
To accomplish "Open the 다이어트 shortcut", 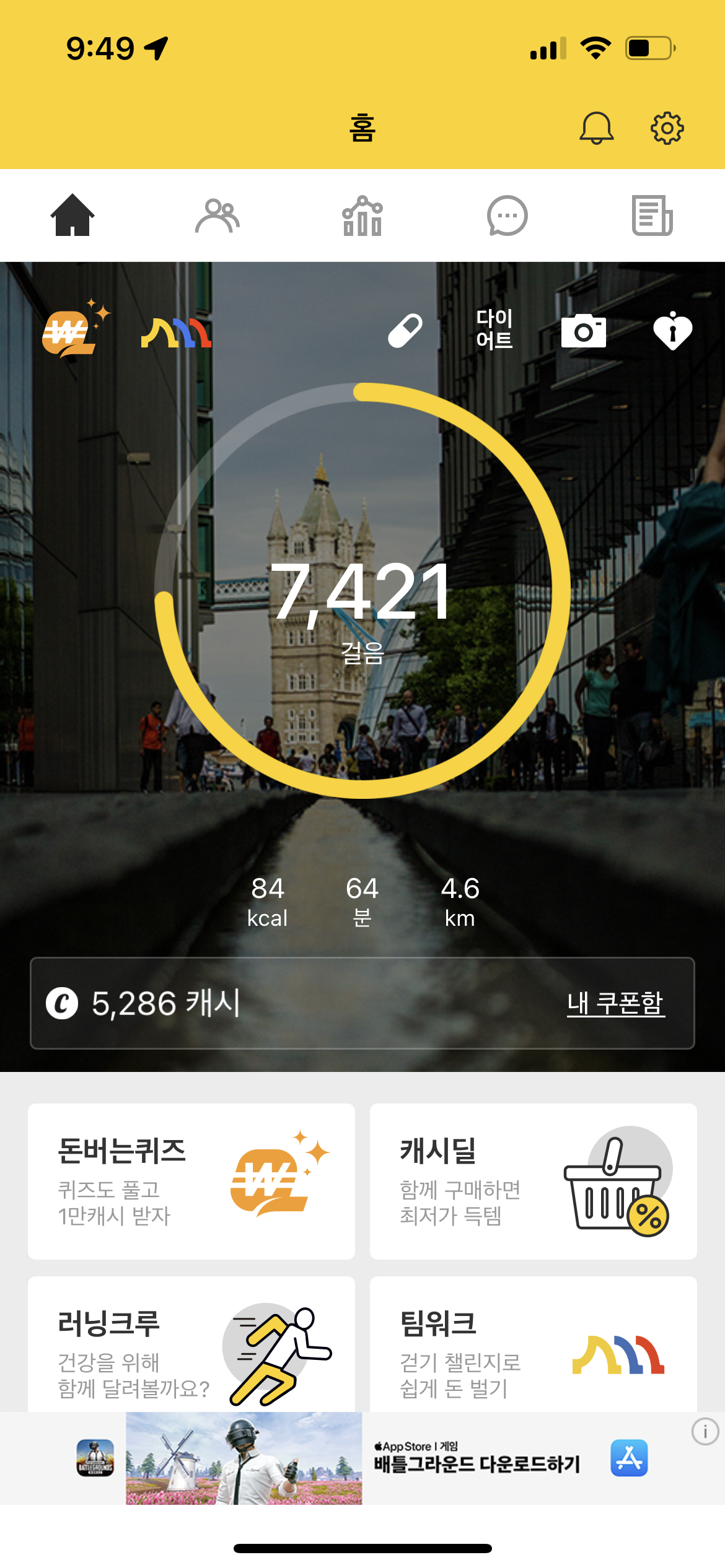I will tap(494, 329).
